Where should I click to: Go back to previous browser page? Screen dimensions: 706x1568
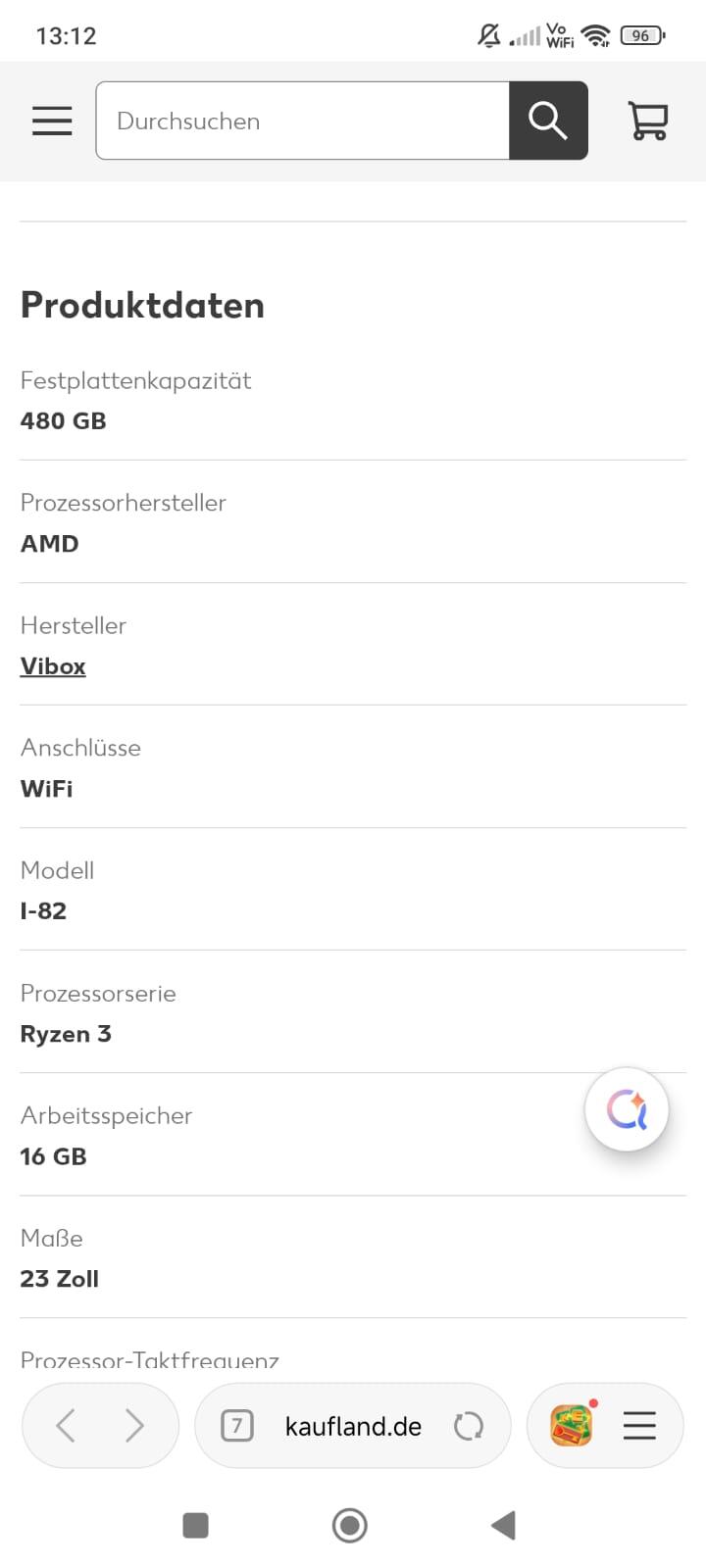[66, 1425]
